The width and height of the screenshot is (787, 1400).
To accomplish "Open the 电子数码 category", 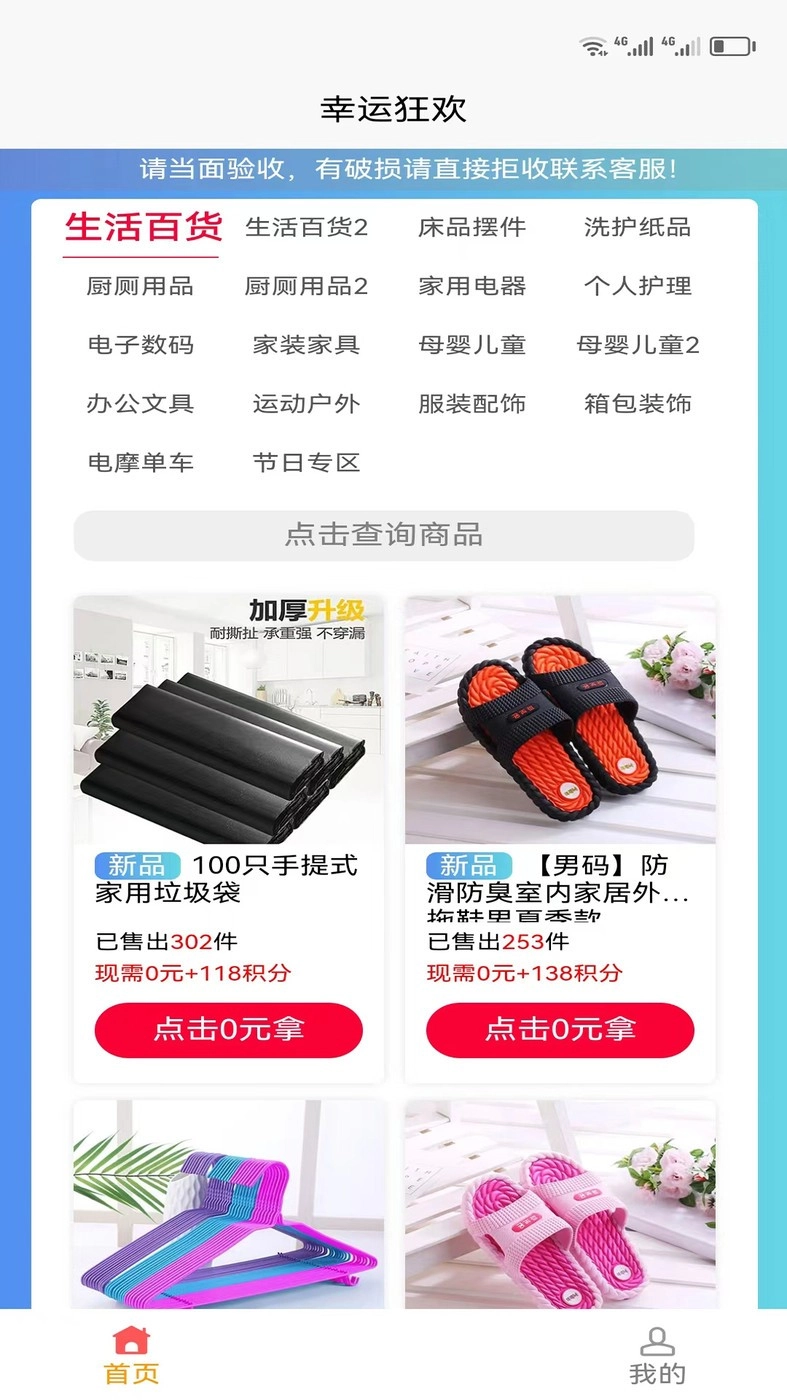I will pyautogui.click(x=141, y=345).
